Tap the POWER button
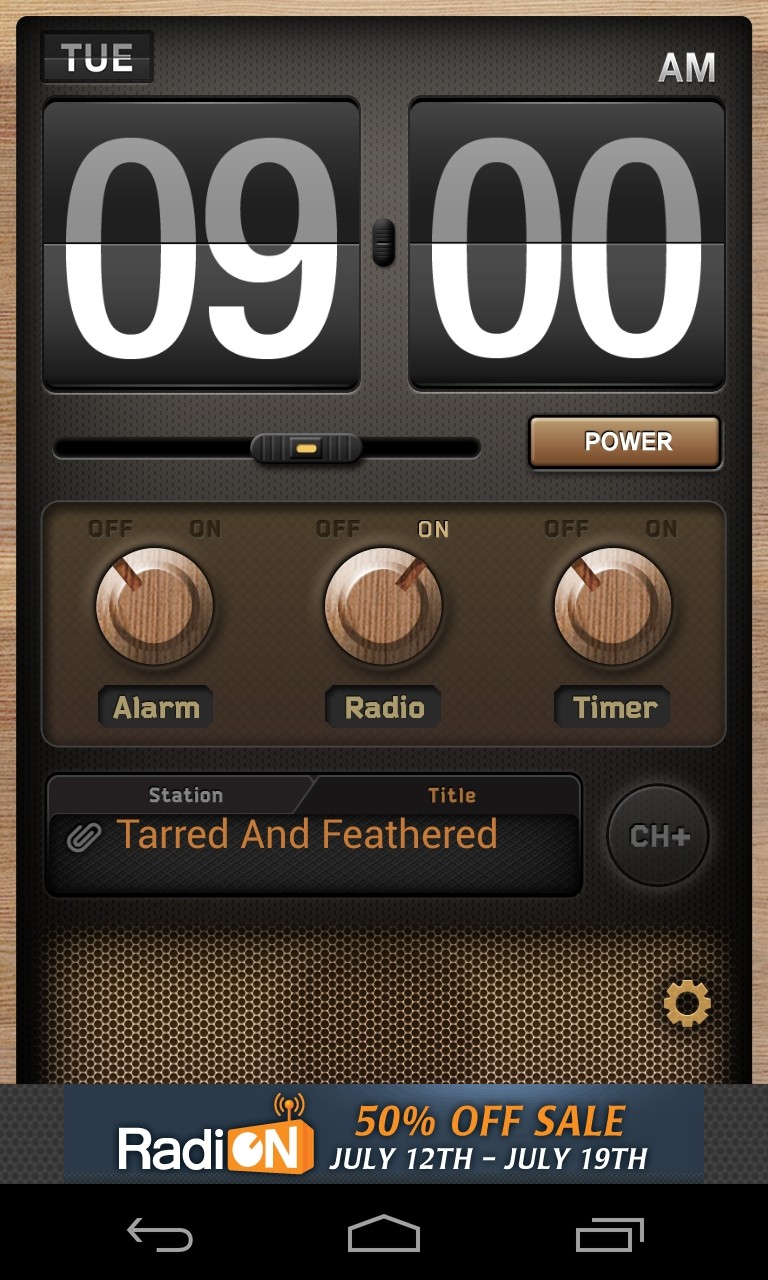The height and width of the screenshot is (1280, 768). point(625,442)
